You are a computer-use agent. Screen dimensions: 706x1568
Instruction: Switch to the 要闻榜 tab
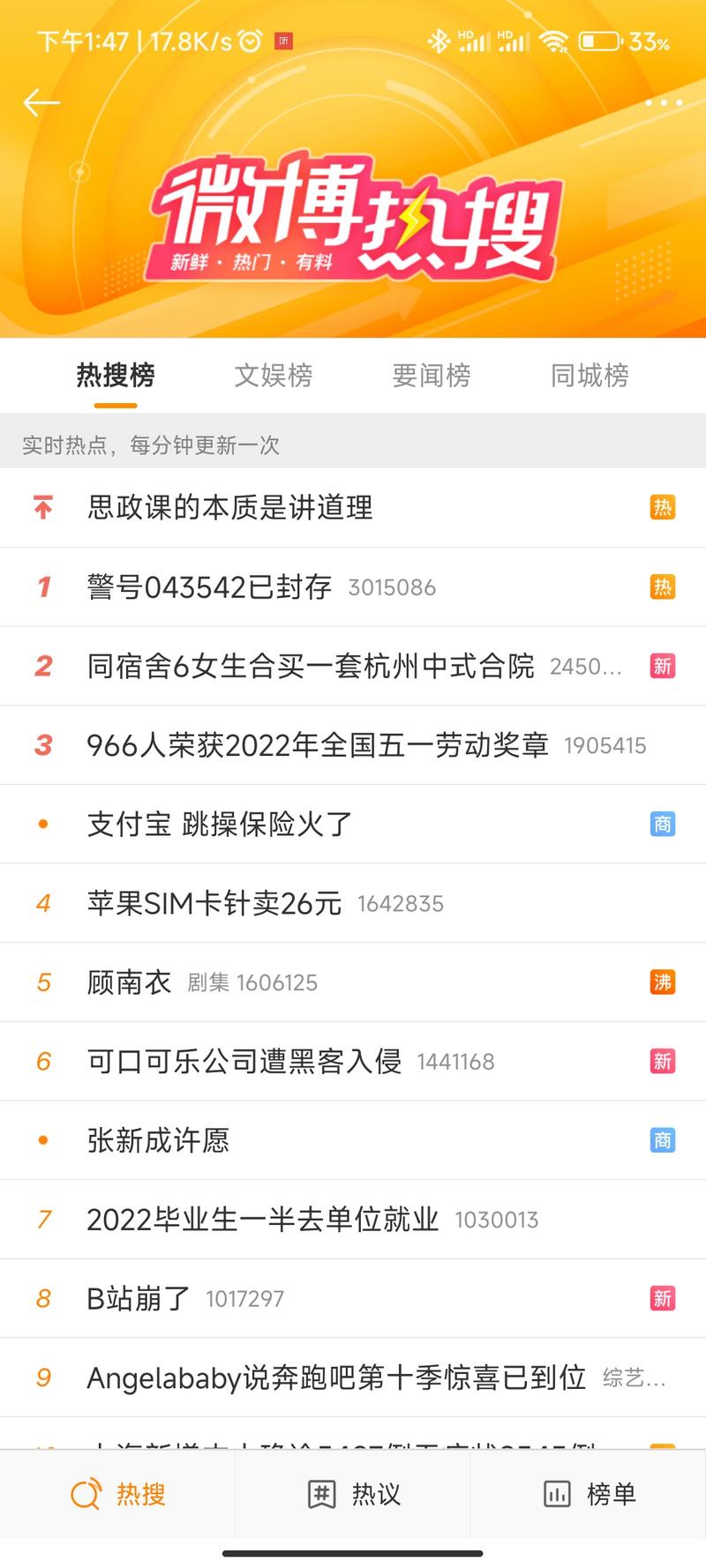click(432, 377)
